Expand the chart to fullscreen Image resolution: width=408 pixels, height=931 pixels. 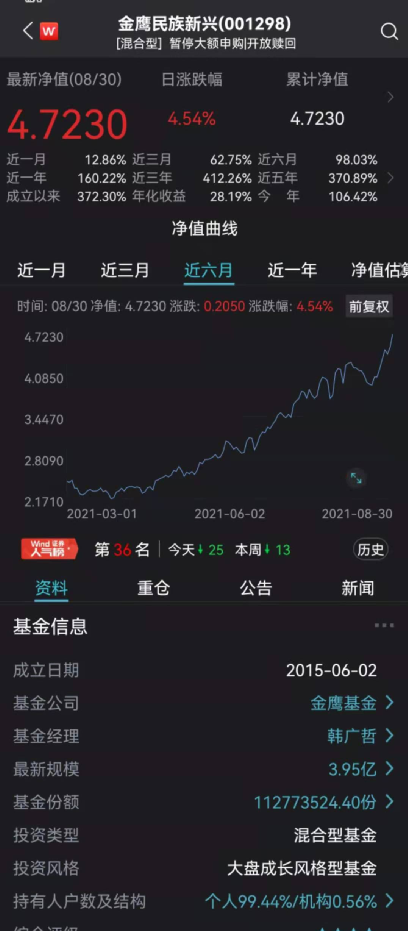click(356, 478)
